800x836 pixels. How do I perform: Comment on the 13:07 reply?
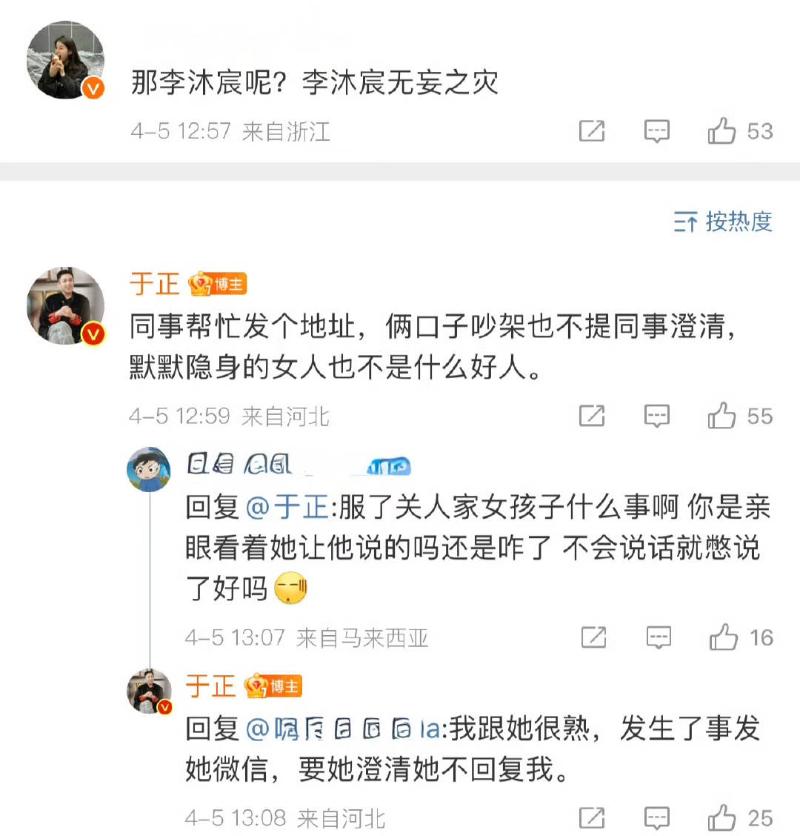pyautogui.click(x=658, y=637)
